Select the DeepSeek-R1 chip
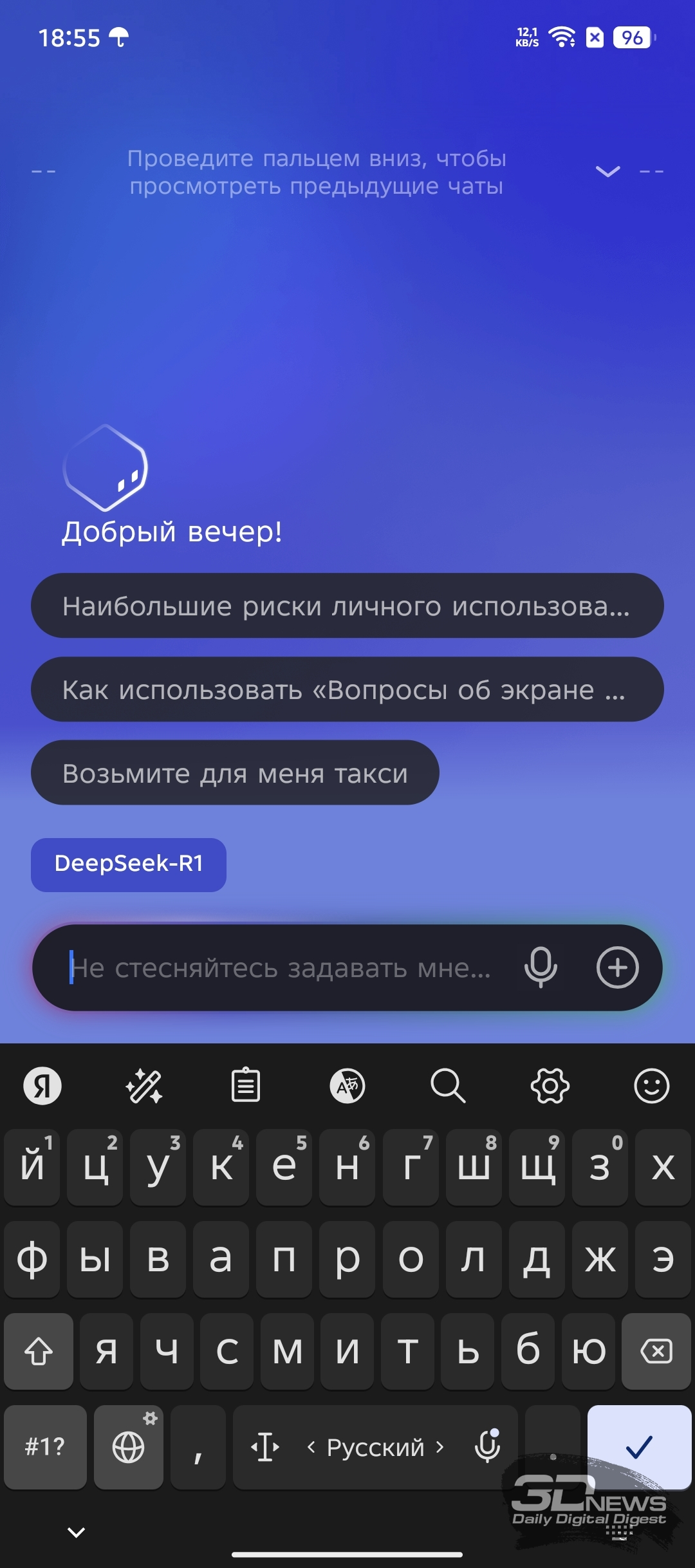Image resolution: width=695 pixels, height=1568 pixels. (129, 864)
